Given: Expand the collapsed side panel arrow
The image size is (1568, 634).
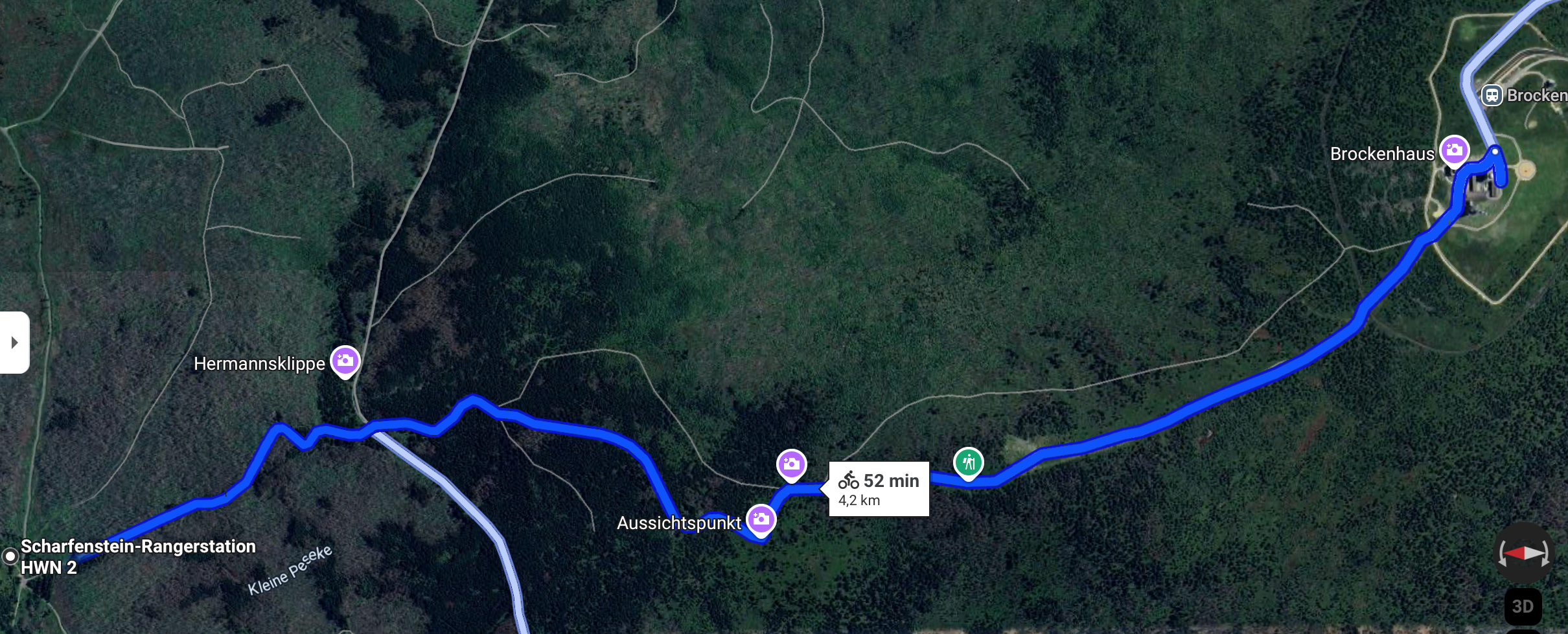Looking at the screenshot, I should point(14,342).
